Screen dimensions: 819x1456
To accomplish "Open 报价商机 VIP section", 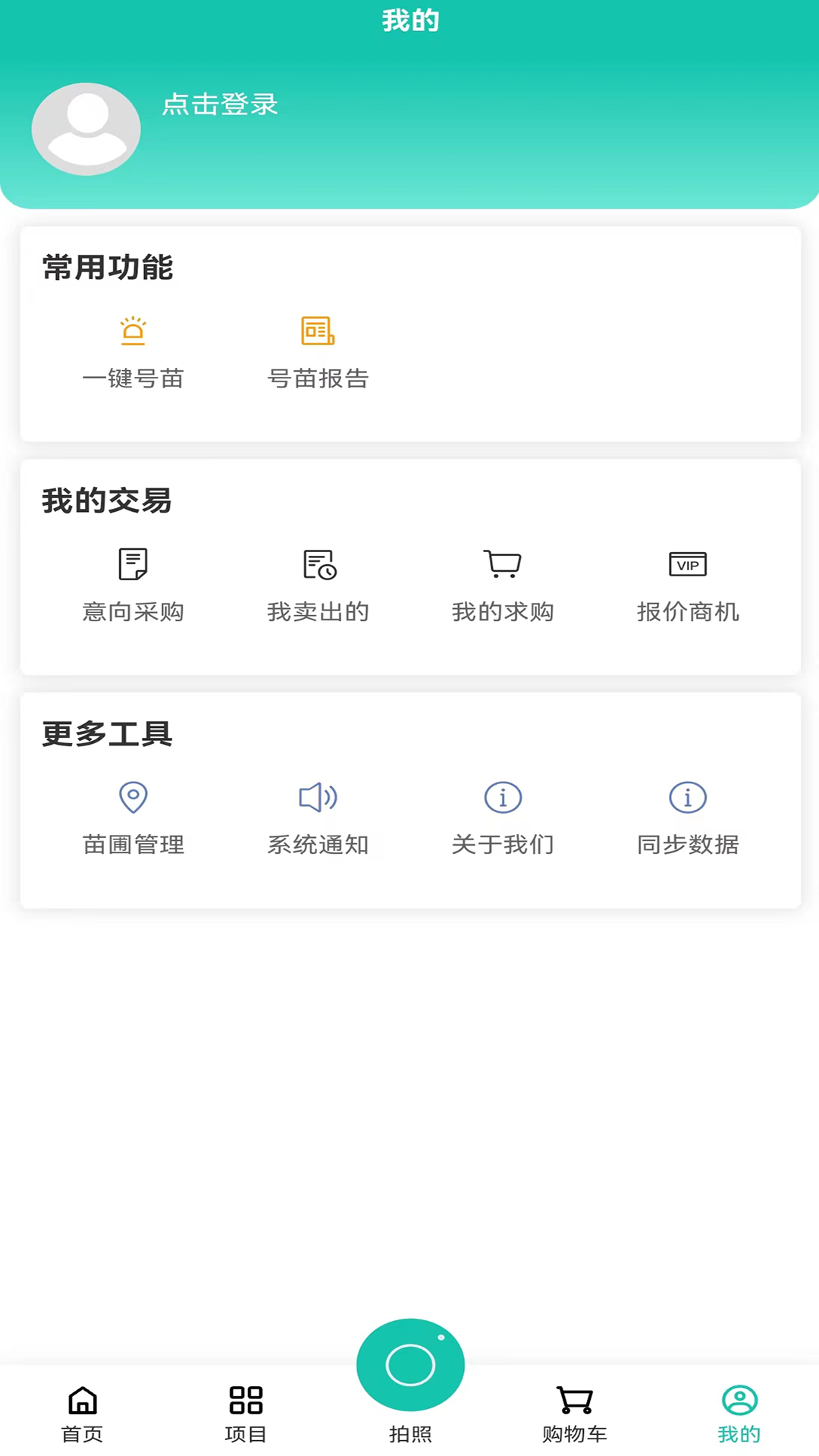I will 688,585.
